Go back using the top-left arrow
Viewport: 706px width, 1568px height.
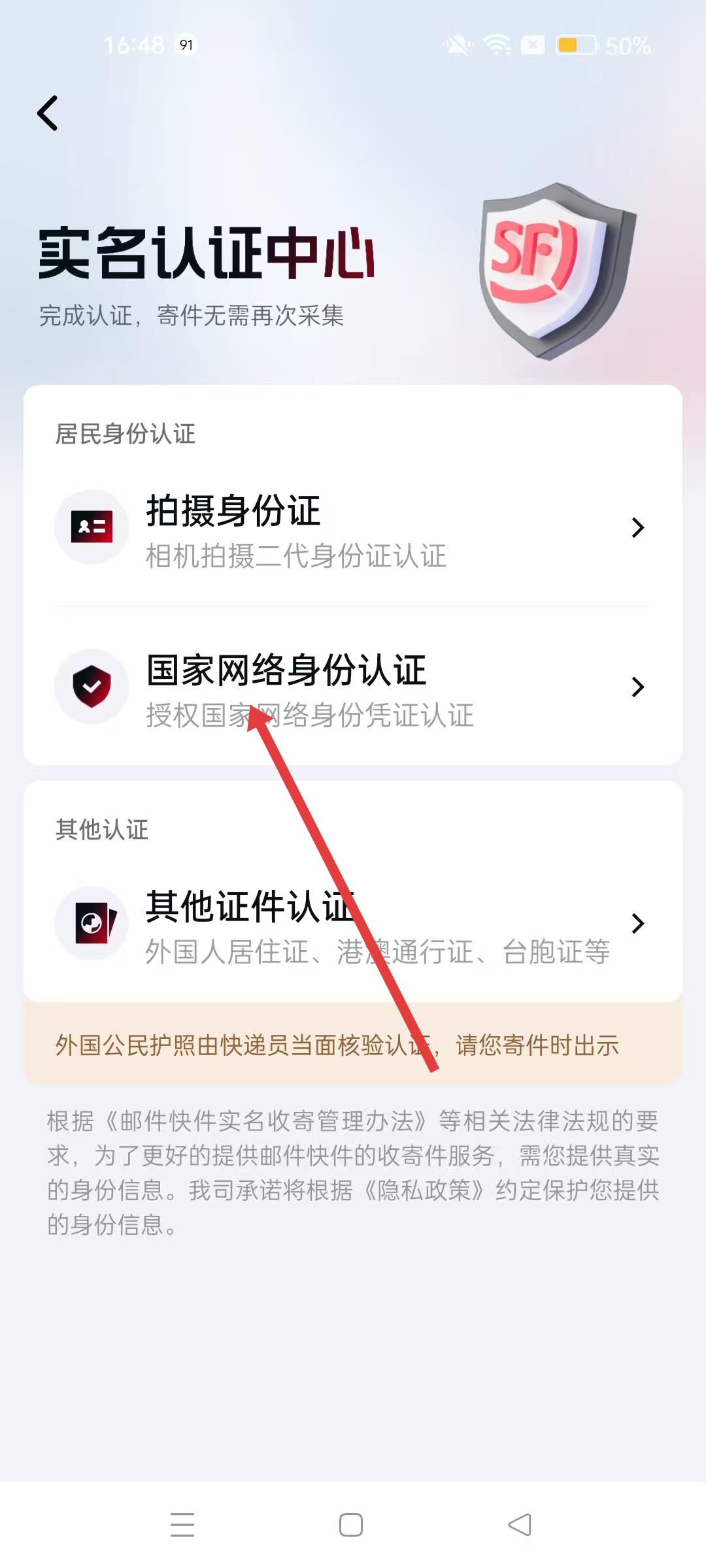tap(48, 113)
